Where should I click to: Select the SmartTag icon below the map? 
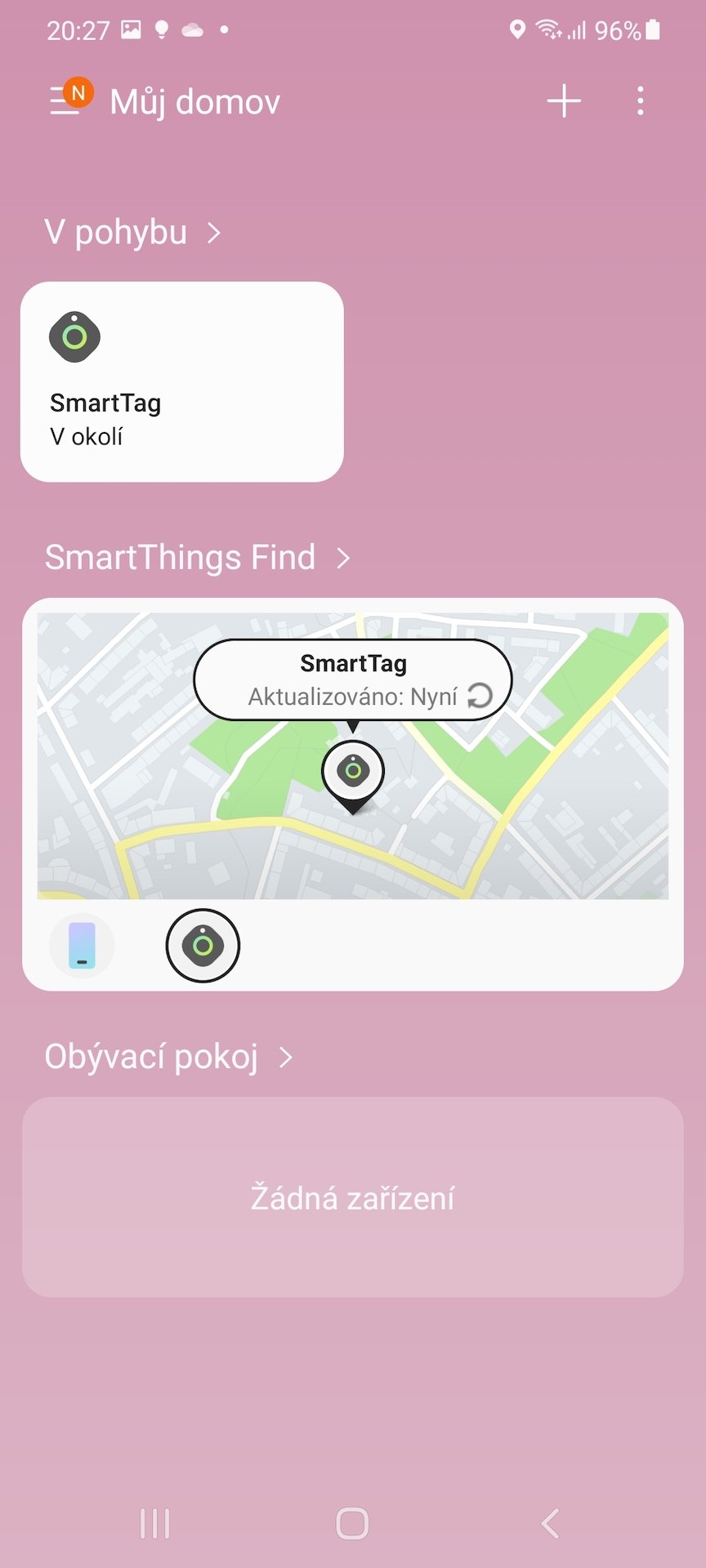(203, 946)
